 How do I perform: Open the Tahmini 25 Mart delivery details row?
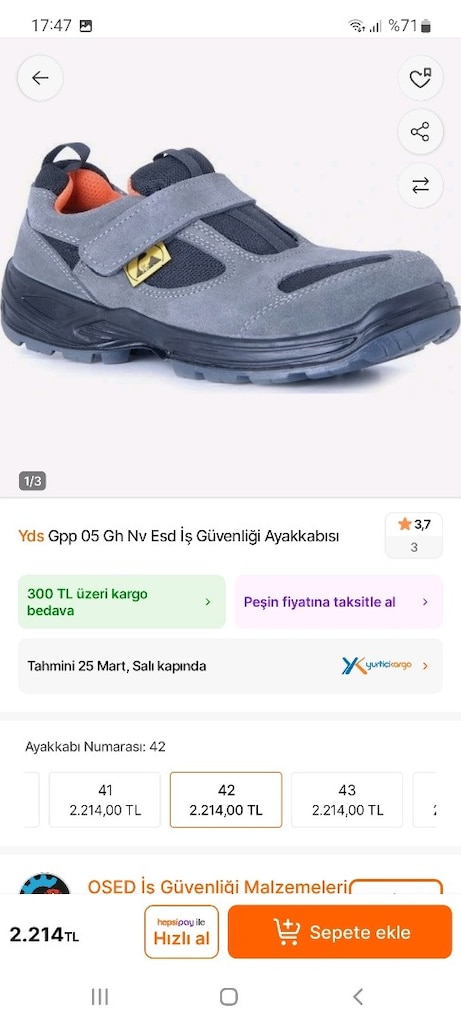coord(230,665)
